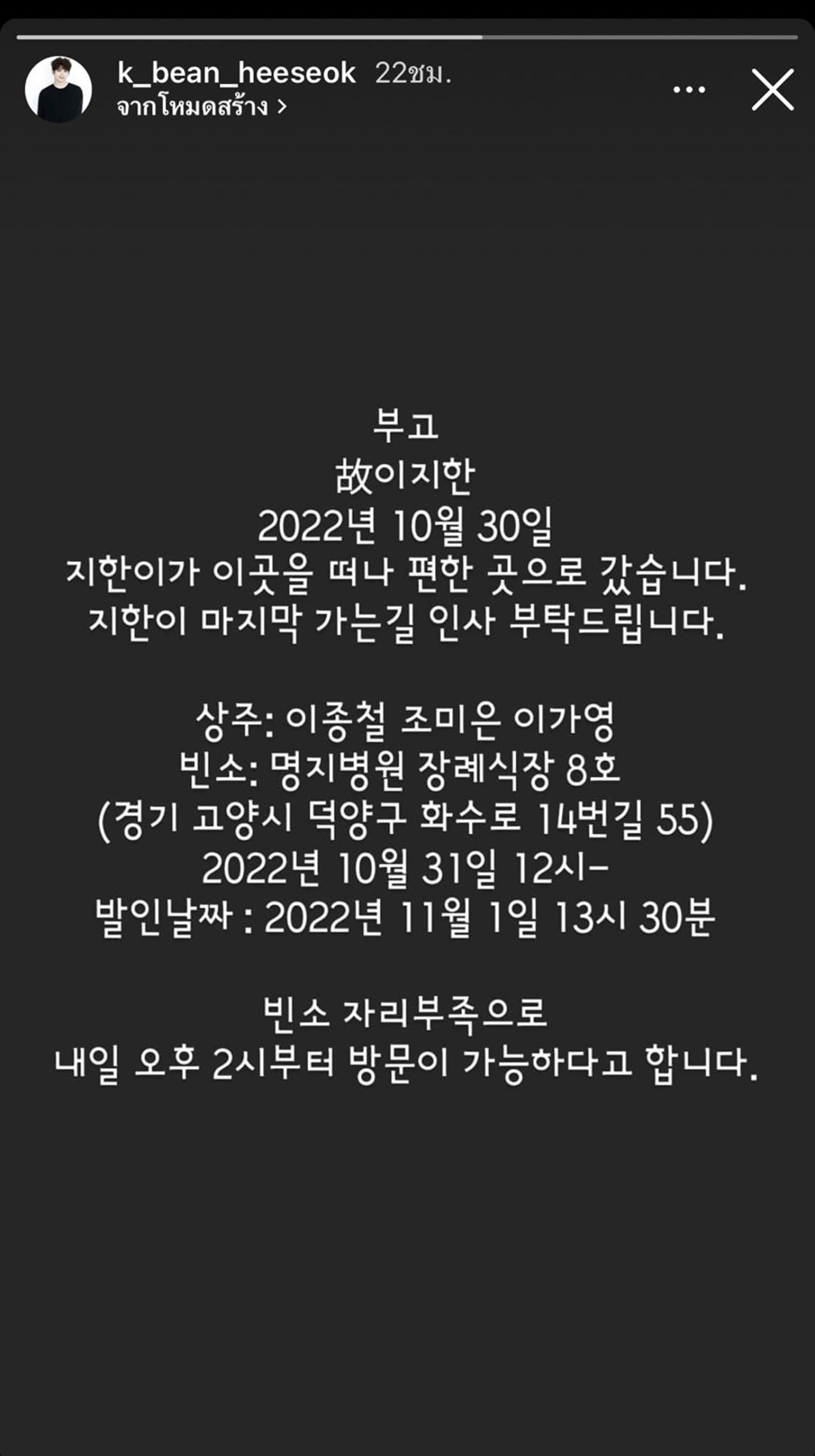The height and width of the screenshot is (1456, 815).
Task: Open the จากโหมดสร้าง create mode link
Action: 201,107
